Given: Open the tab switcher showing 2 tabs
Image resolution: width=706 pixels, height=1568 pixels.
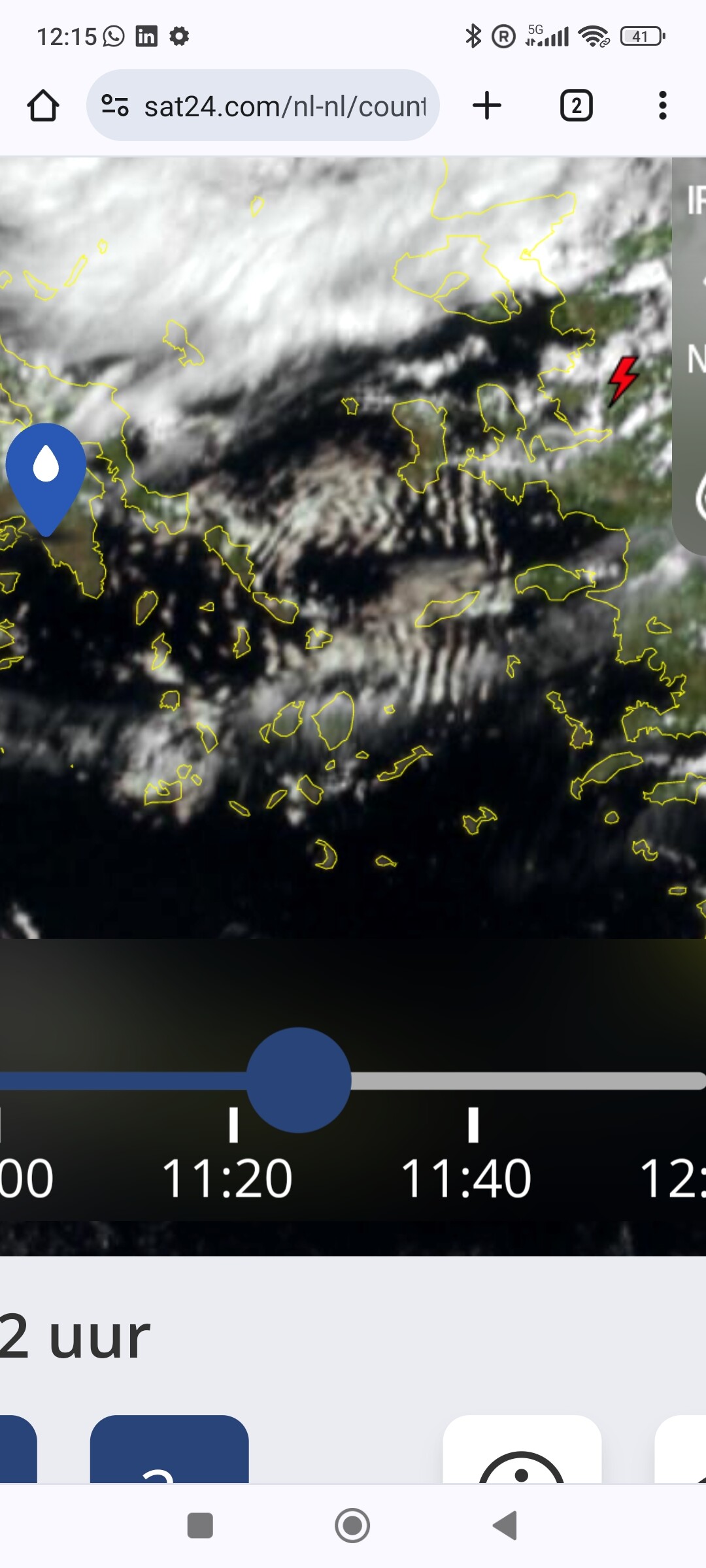Looking at the screenshot, I should coord(576,105).
